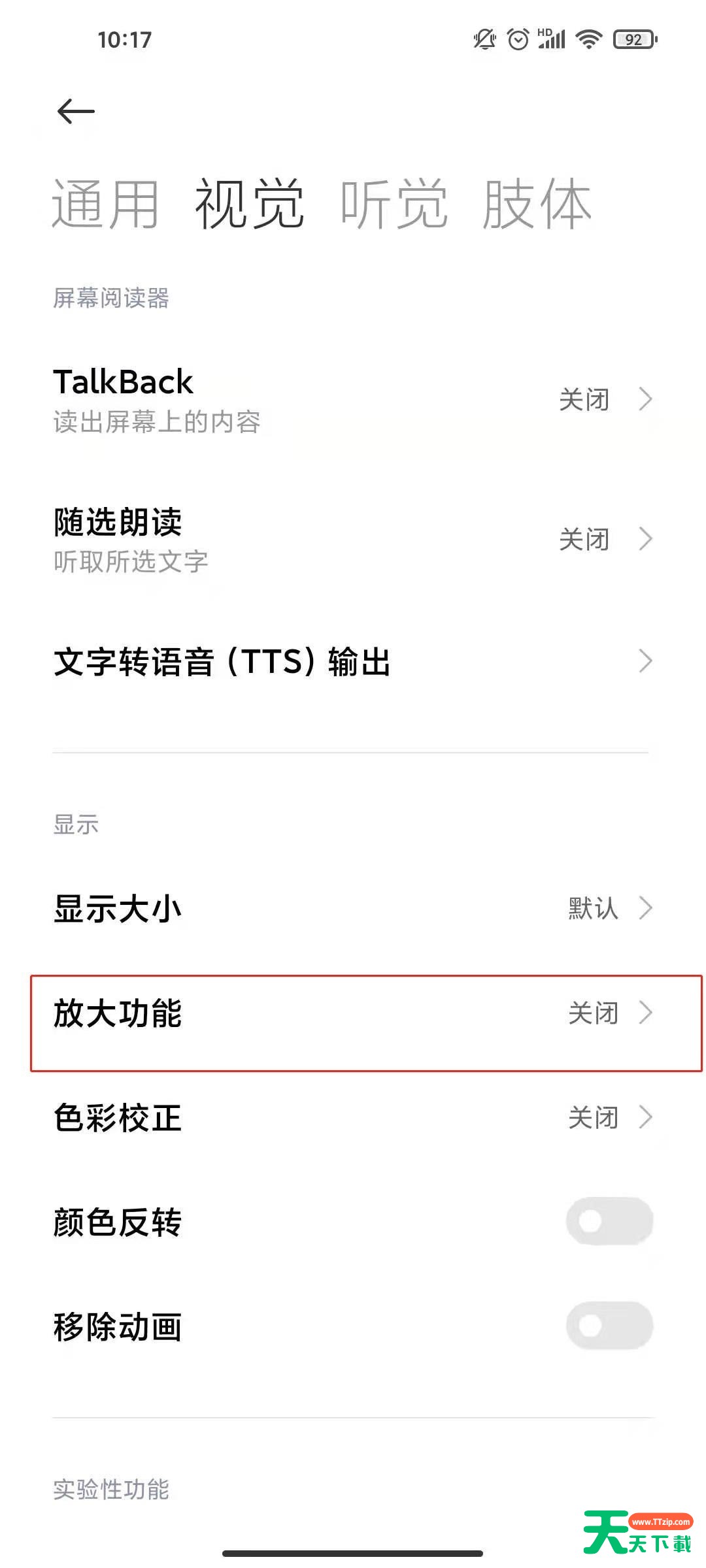Open 随选朗读 settings
Screen dimensions: 706x1568
(x=353, y=540)
